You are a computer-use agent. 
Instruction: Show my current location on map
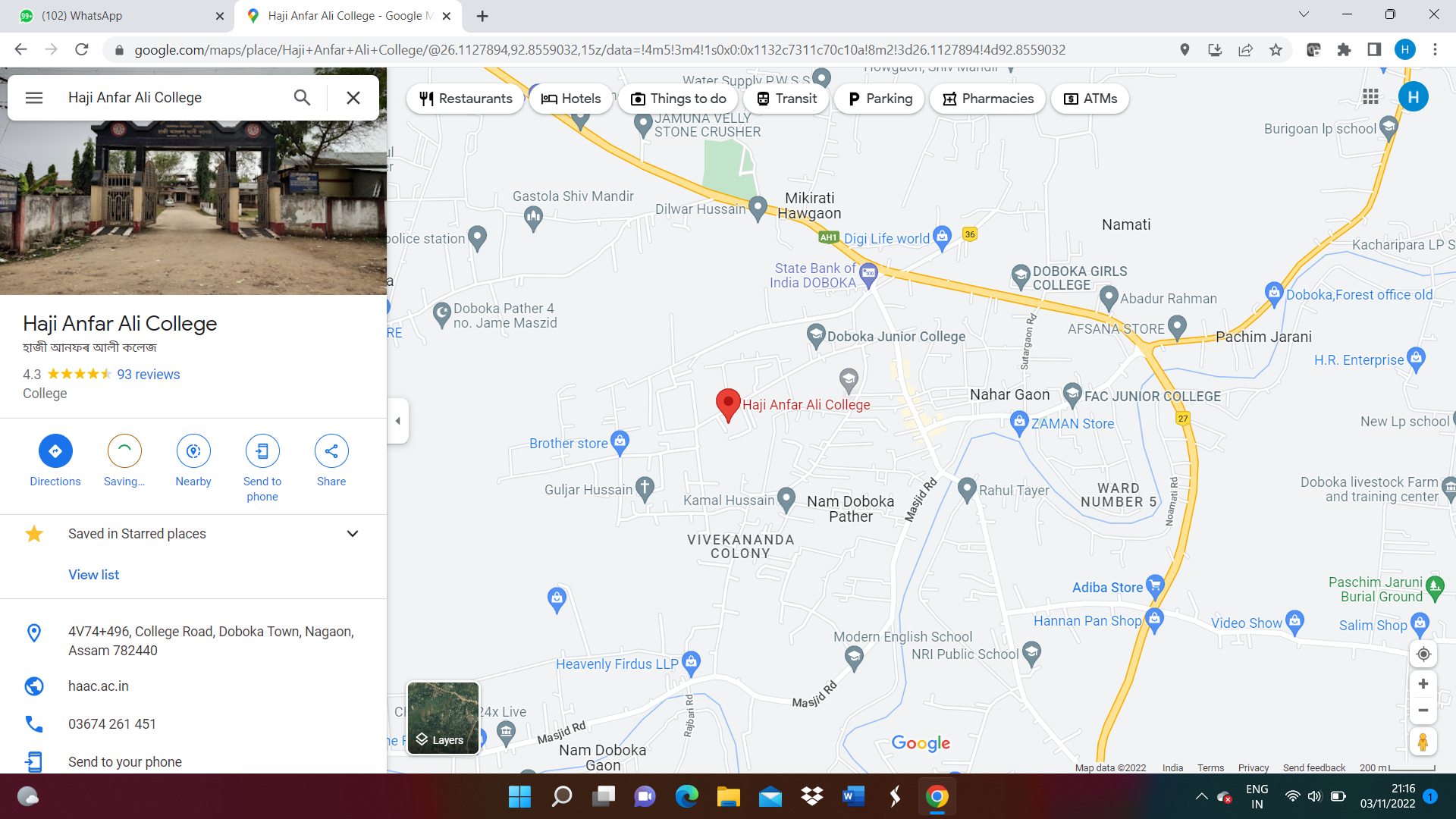pyautogui.click(x=1423, y=654)
